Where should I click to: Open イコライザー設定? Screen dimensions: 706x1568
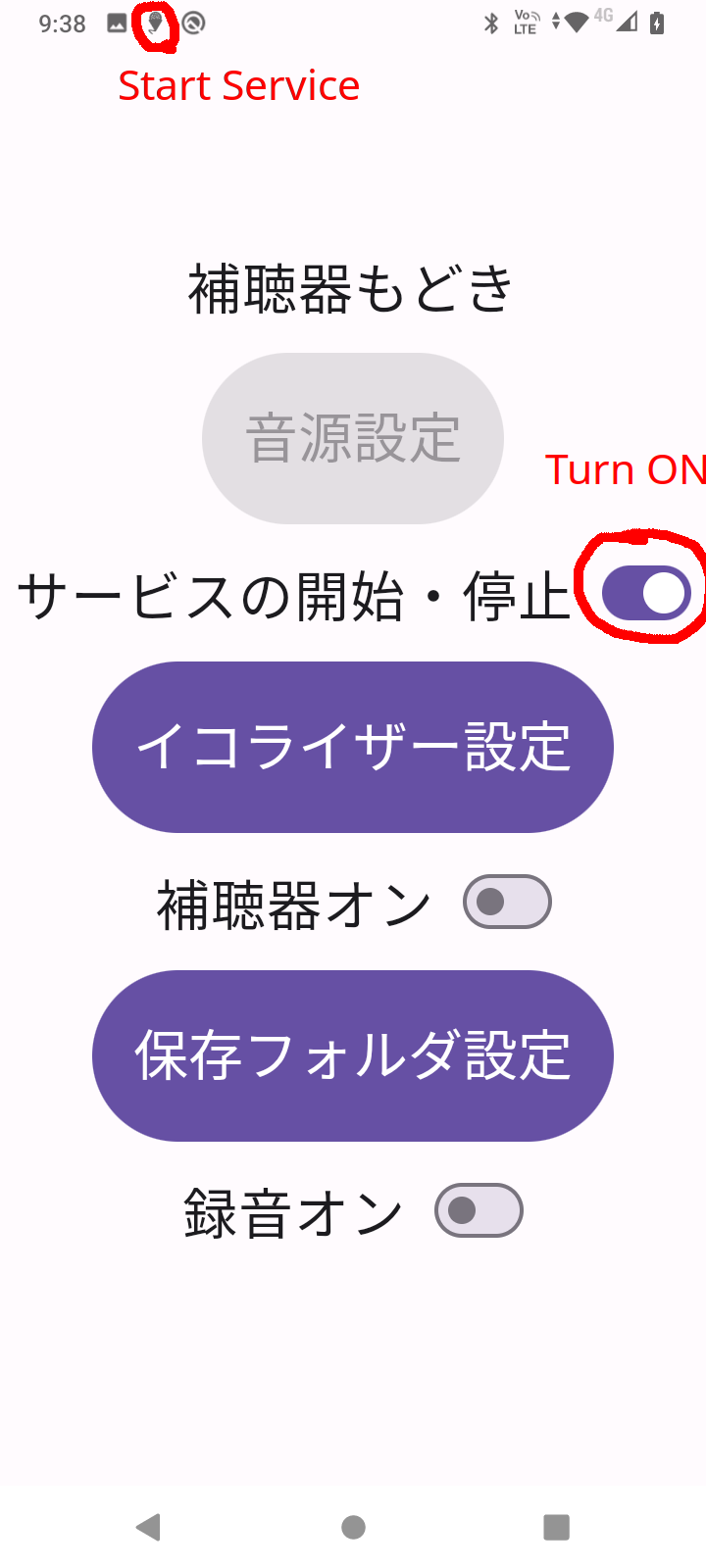pyautogui.click(x=353, y=747)
